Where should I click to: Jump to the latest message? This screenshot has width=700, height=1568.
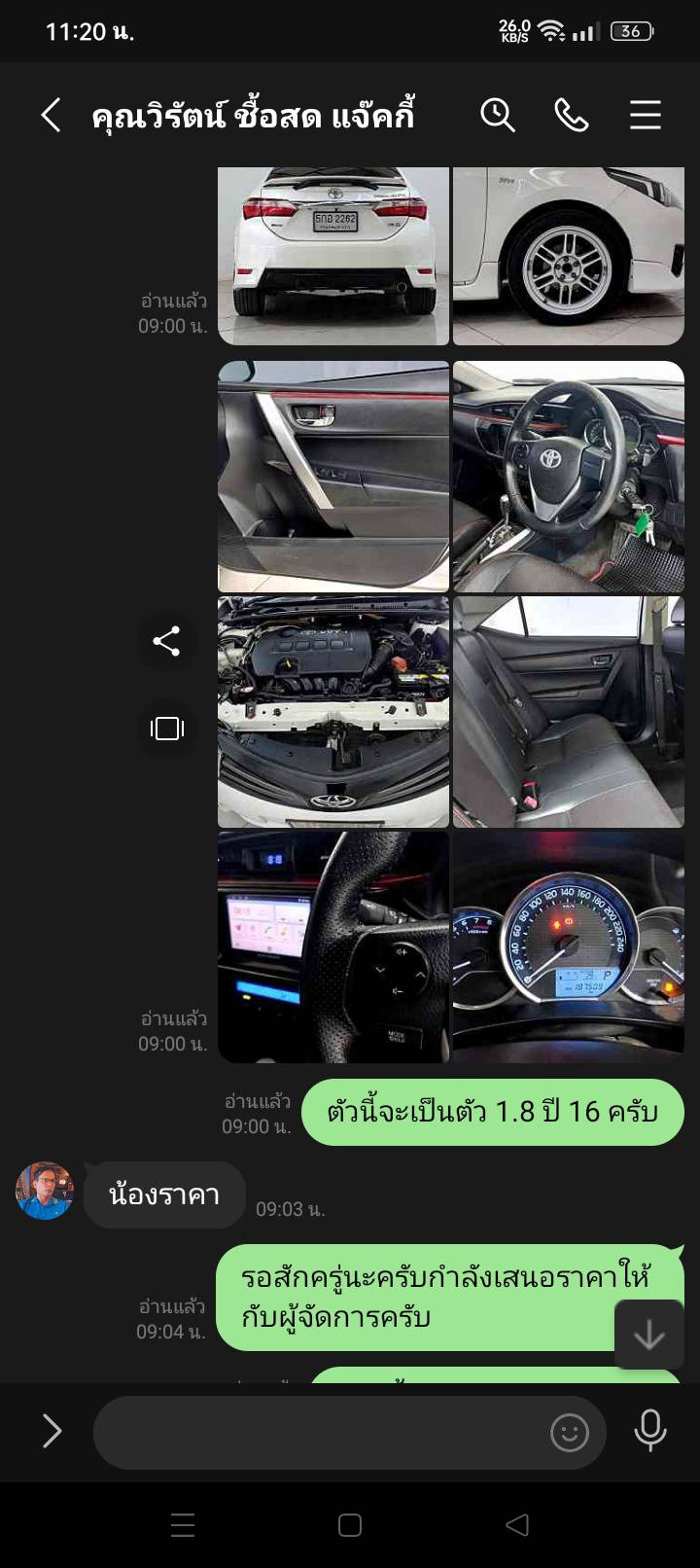(648, 1335)
